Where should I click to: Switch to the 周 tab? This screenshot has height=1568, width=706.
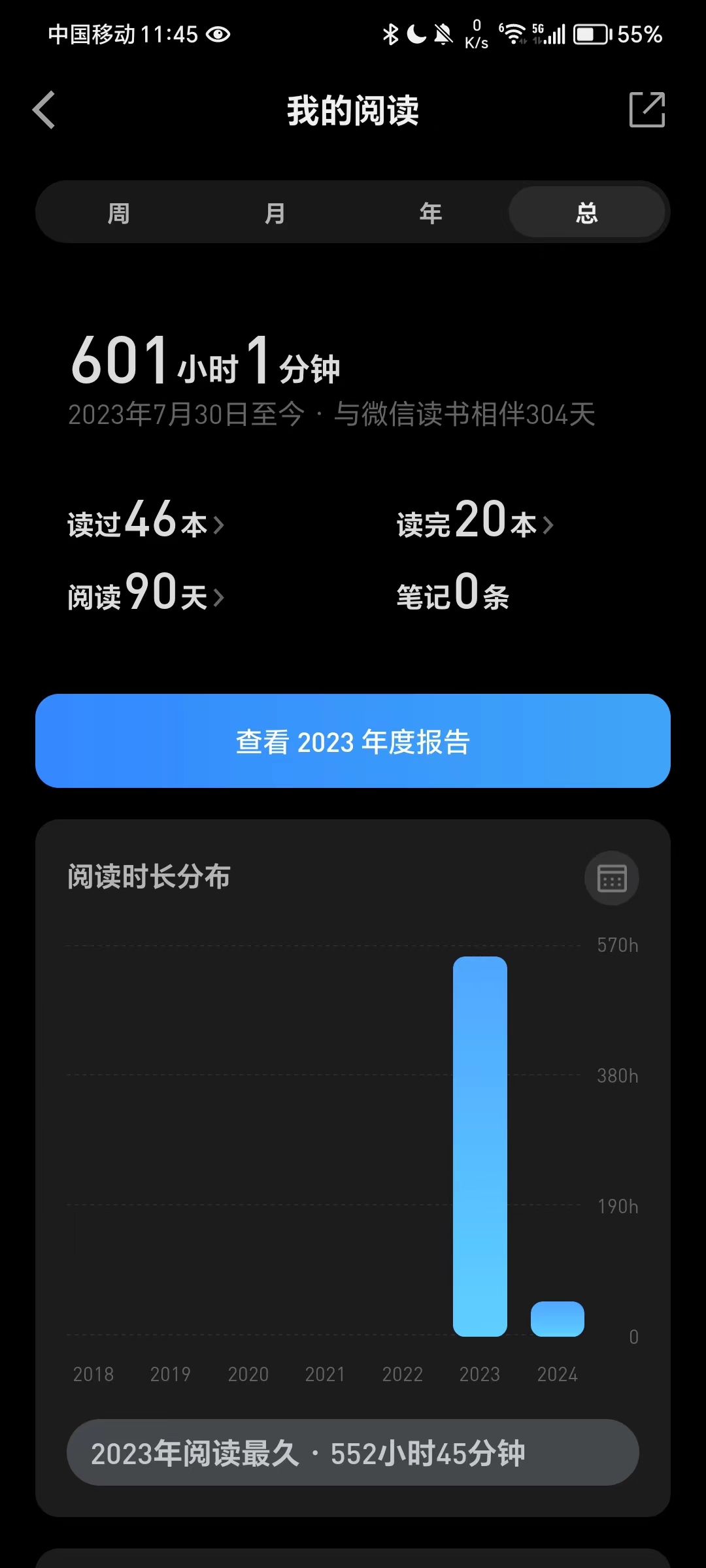[x=118, y=213]
